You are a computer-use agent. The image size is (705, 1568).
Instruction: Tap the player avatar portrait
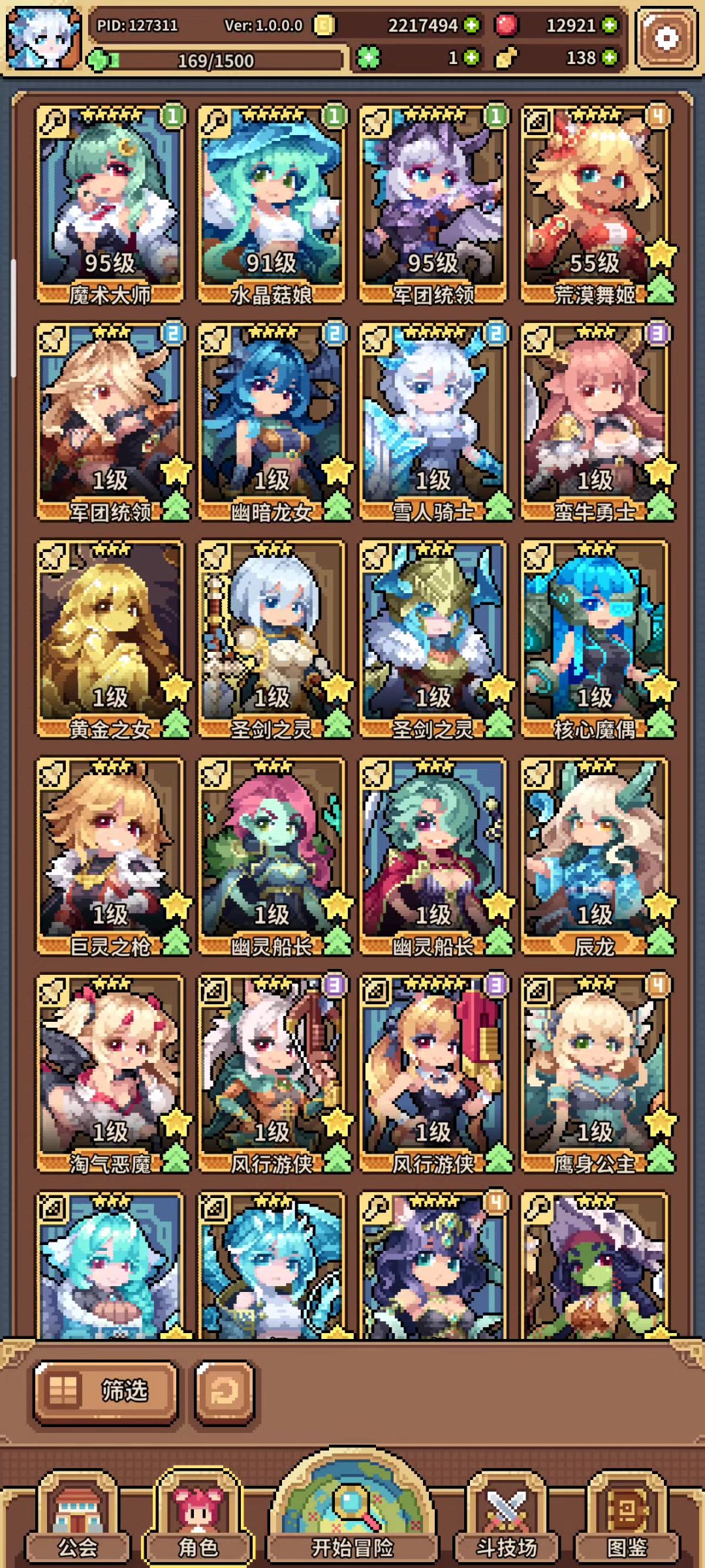43,38
